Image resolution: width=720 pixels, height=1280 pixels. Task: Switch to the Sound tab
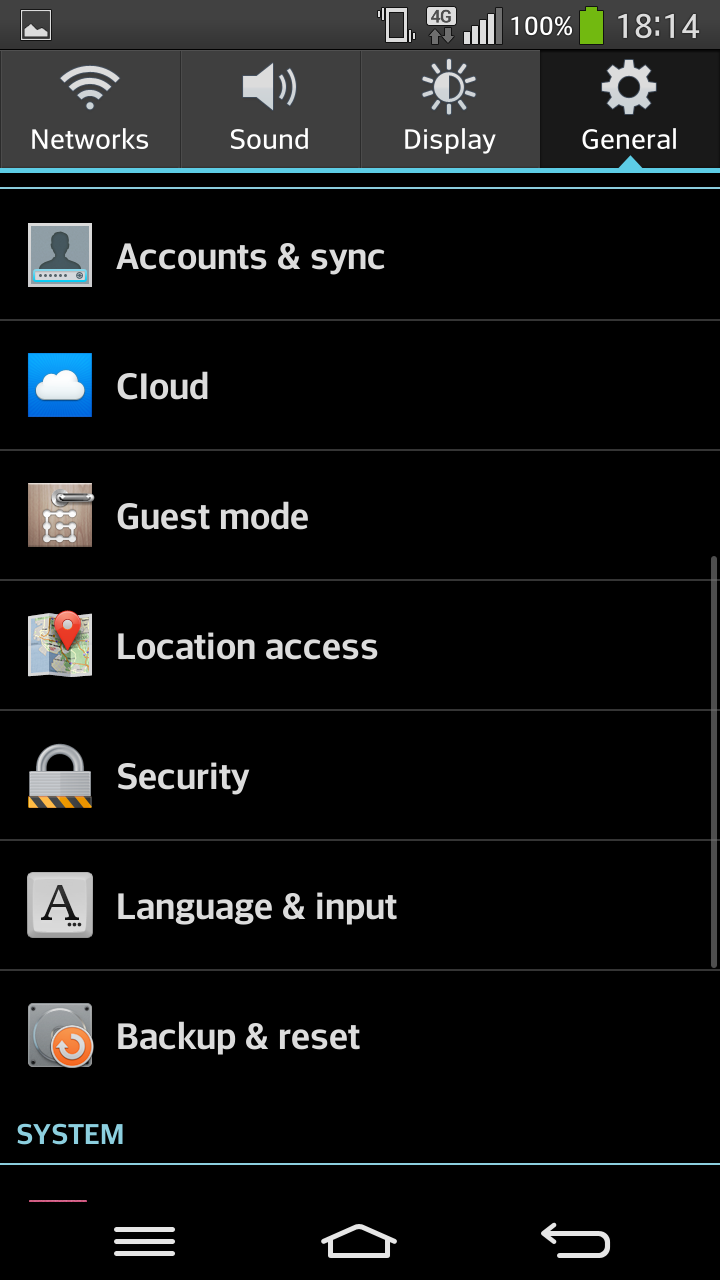pos(270,109)
